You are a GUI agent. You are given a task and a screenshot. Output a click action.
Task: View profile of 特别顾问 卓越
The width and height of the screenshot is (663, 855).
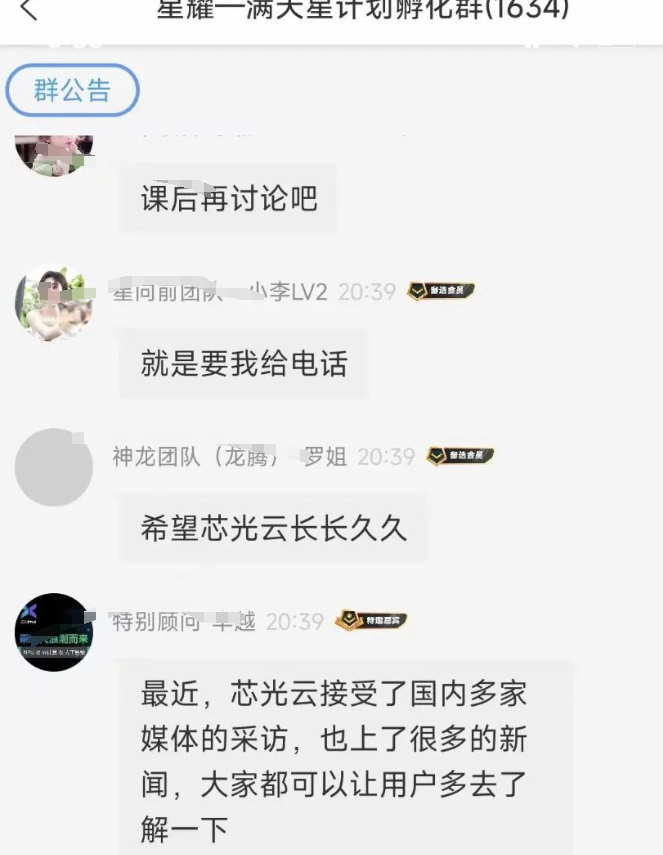point(54,631)
